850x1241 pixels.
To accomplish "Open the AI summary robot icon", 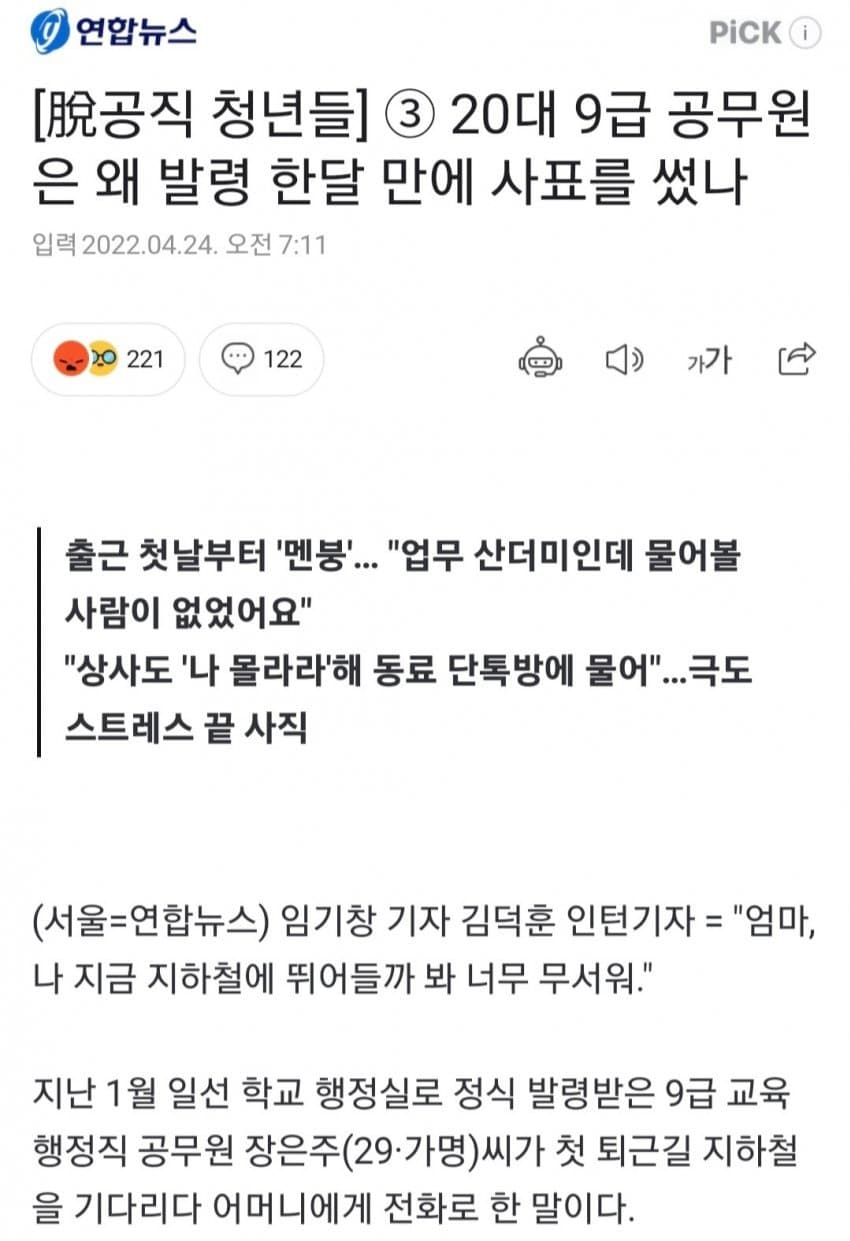I will click(540, 359).
